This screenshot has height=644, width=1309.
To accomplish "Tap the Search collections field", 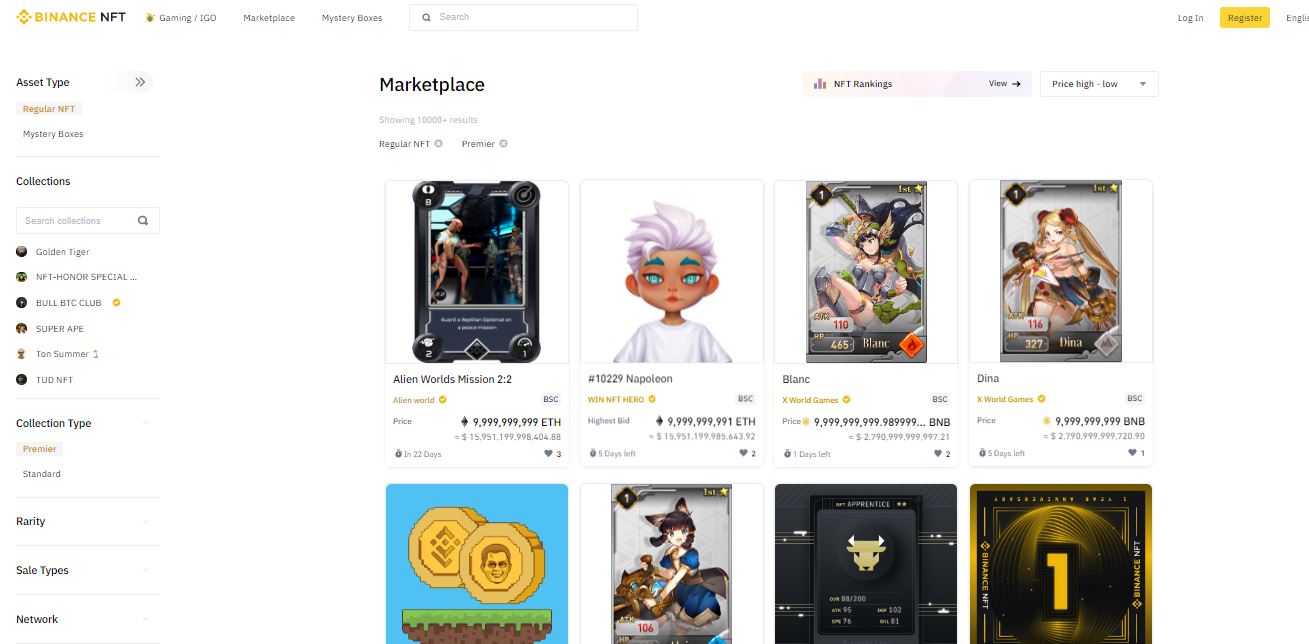I will pos(80,220).
